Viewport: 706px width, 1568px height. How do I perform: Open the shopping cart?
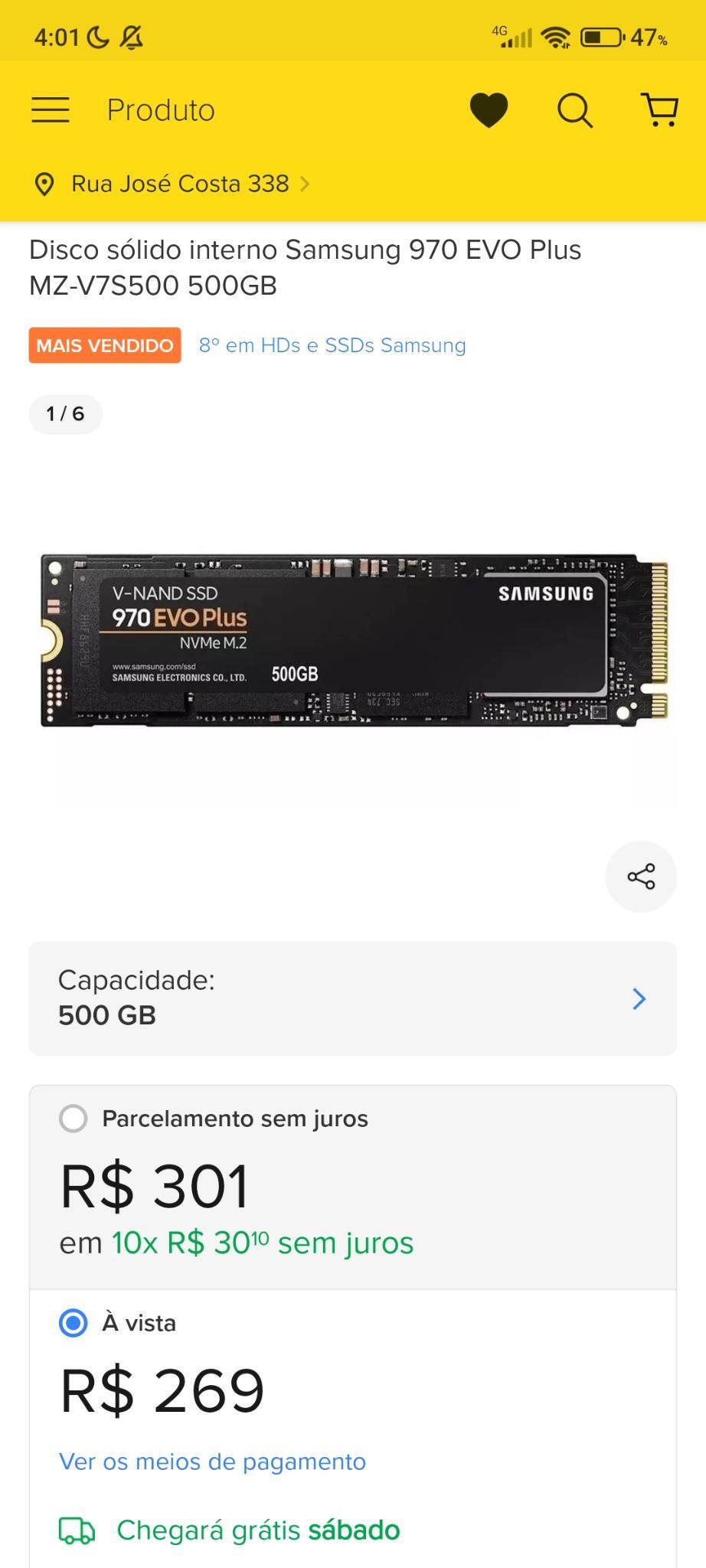pyautogui.click(x=659, y=110)
